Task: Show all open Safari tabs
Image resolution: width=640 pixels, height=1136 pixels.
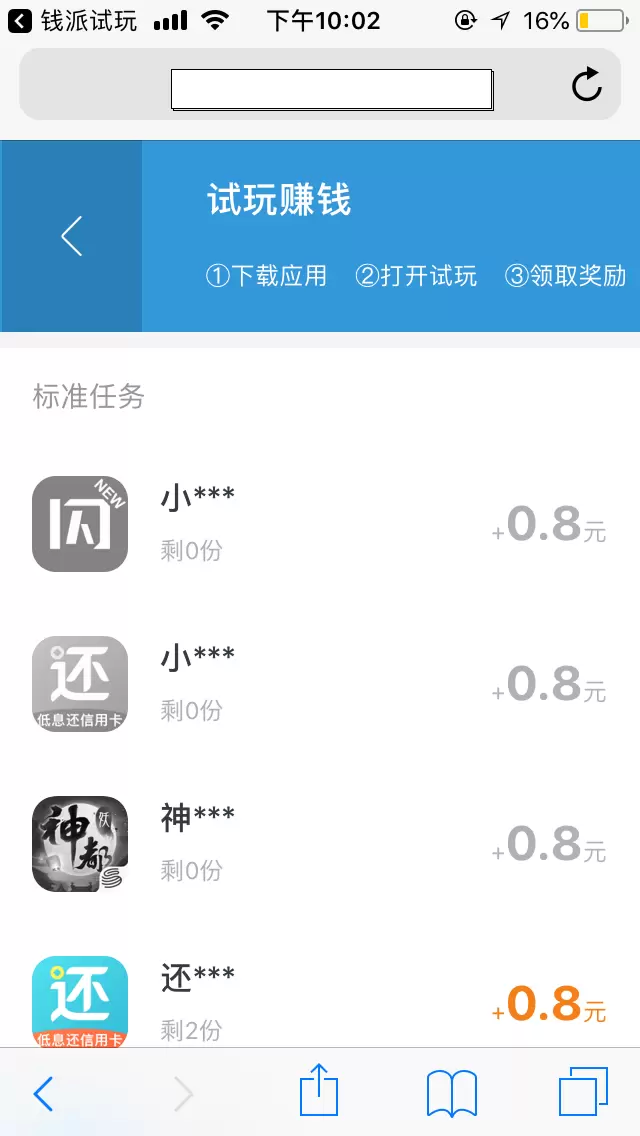Action: (582, 1092)
